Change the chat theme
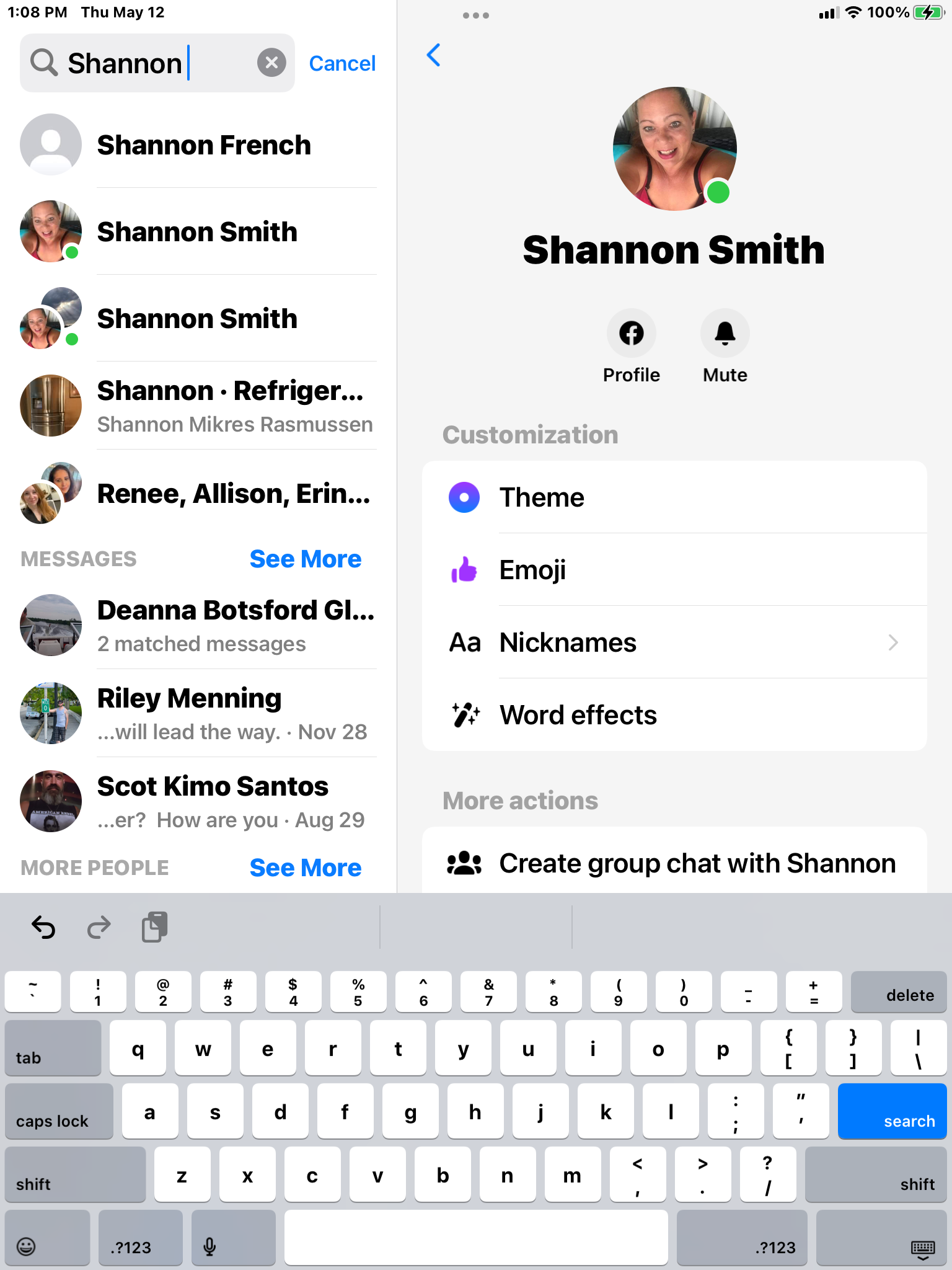 pyautogui.click(x=674, y=497)
